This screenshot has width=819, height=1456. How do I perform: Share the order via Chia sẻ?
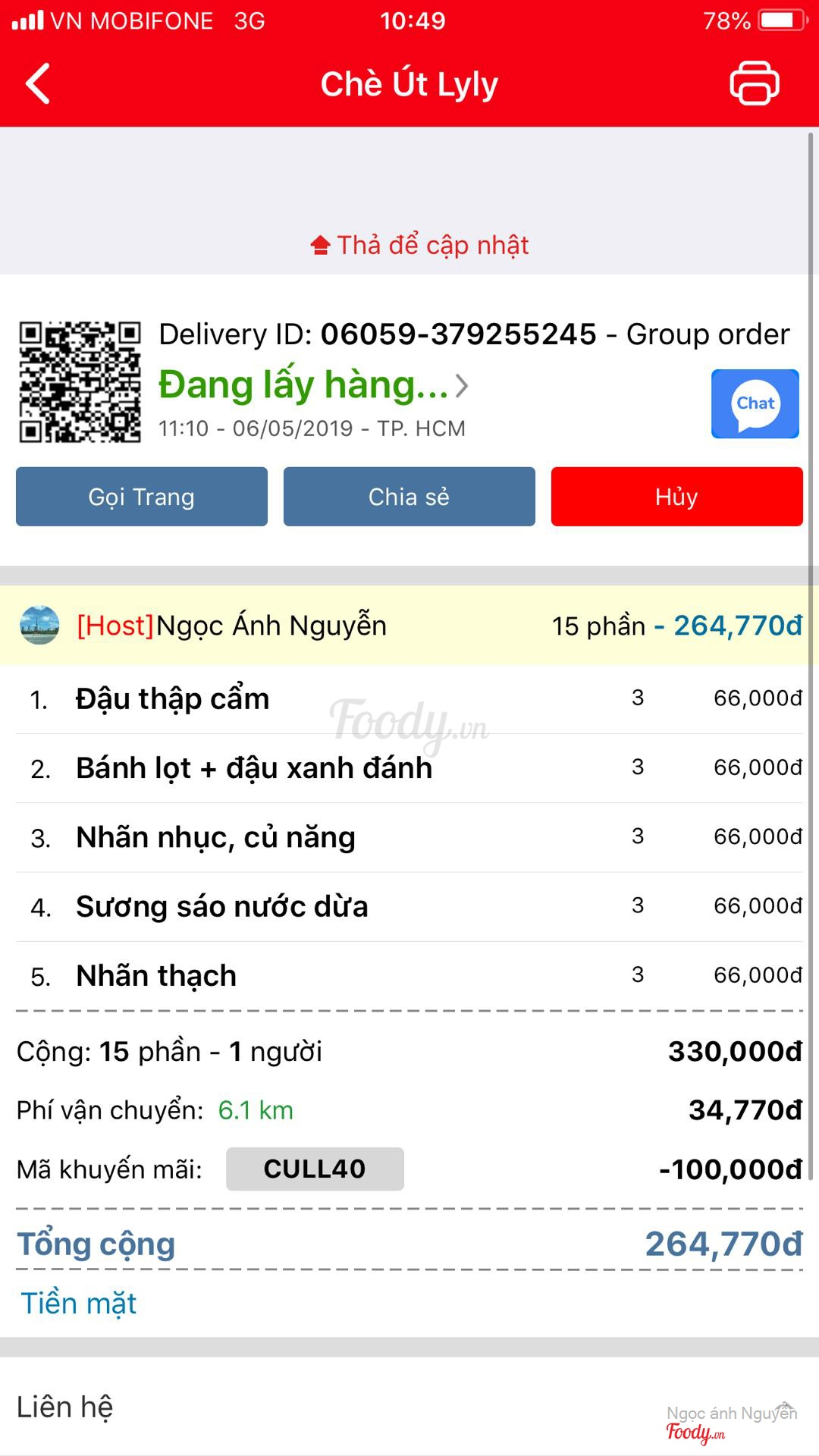409,497
